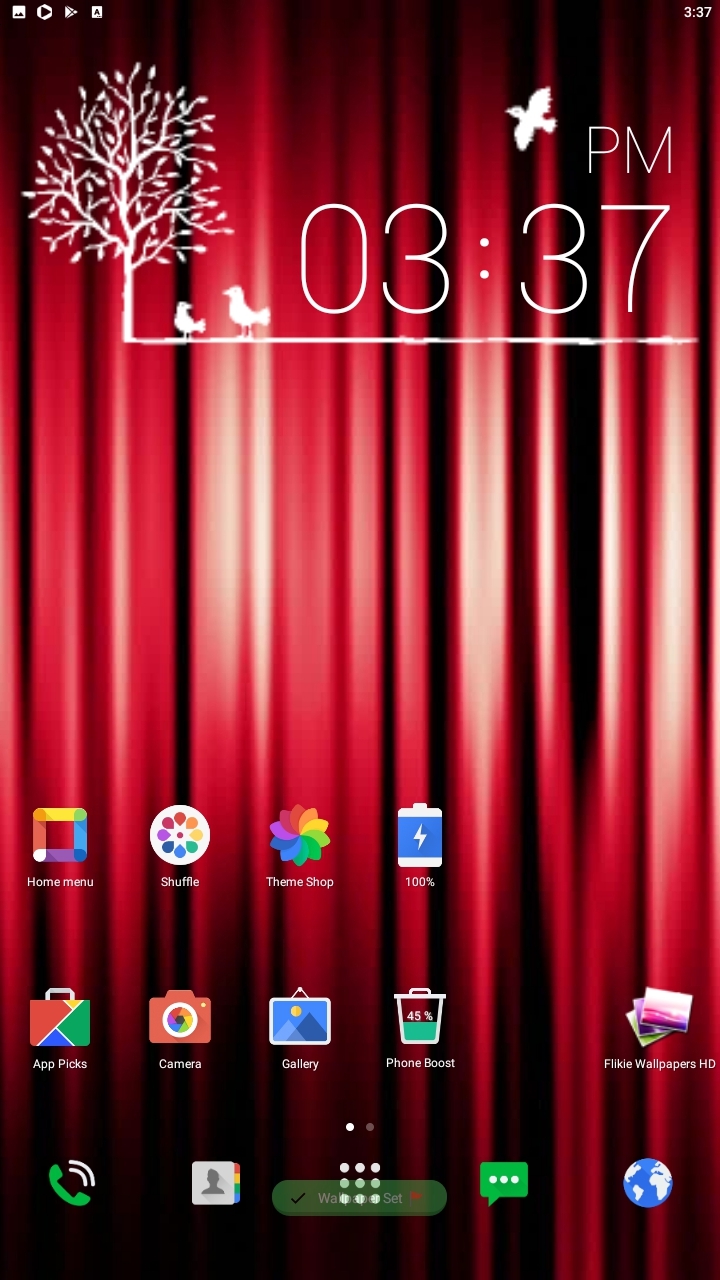Viewport: 720px width, 1280px height.
Task: Launch the Camera app
Action: [x=180, y=1018]
